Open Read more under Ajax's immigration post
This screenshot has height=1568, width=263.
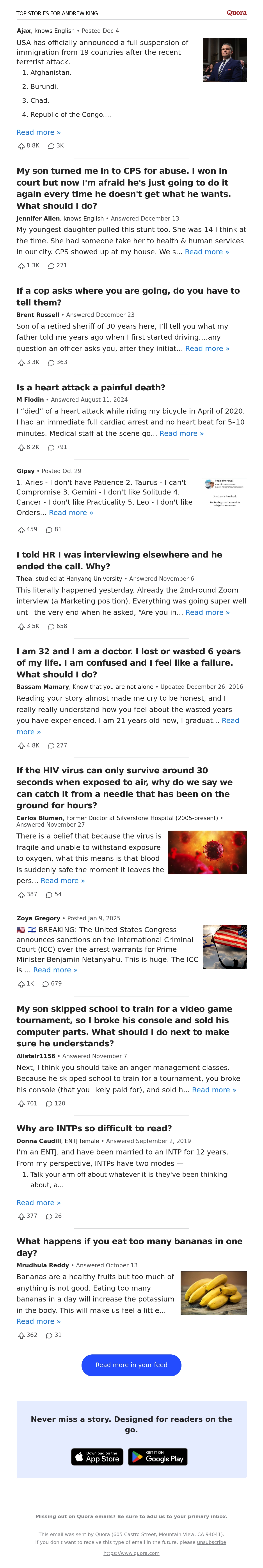pyautogui.click(x=38, y=132)
